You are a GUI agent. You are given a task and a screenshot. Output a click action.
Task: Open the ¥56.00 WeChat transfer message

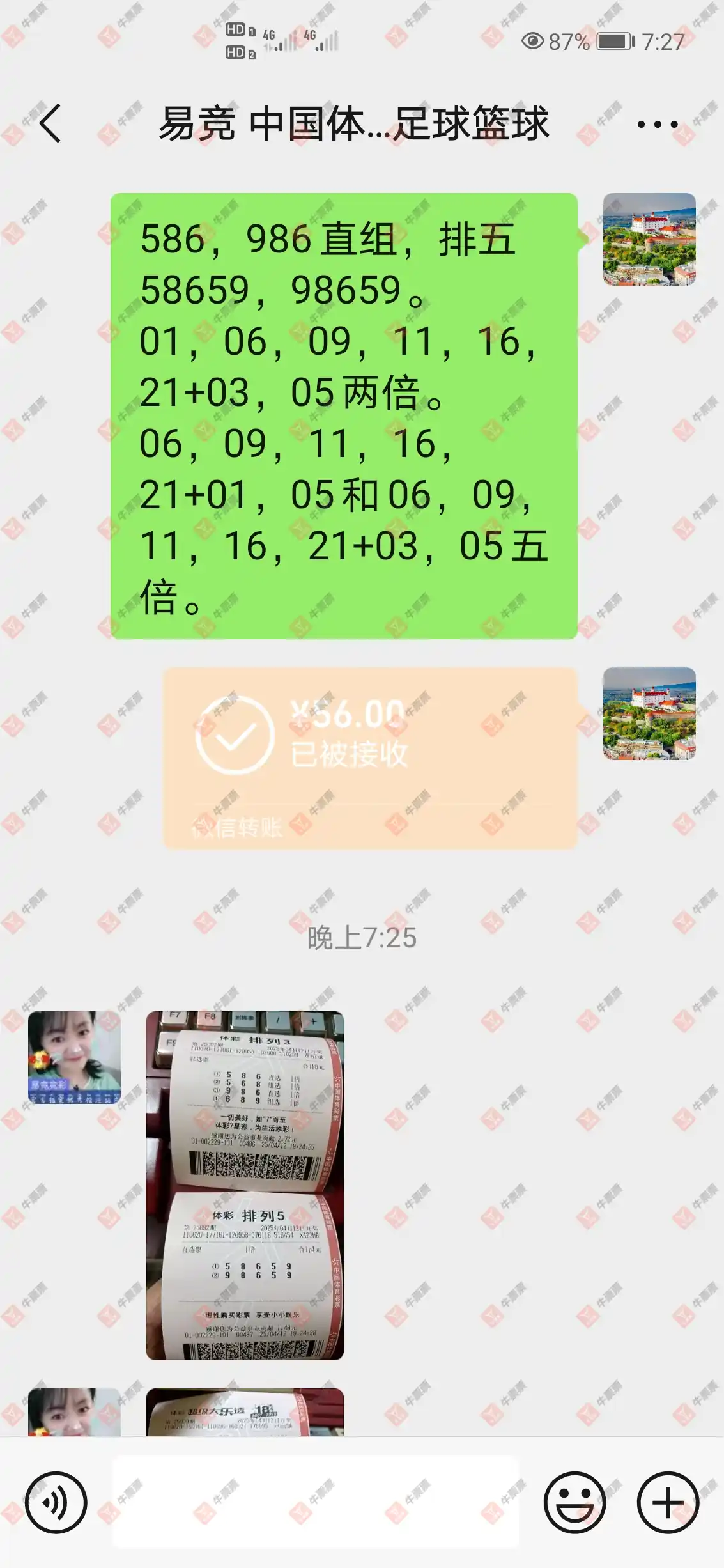click(369, 758)
